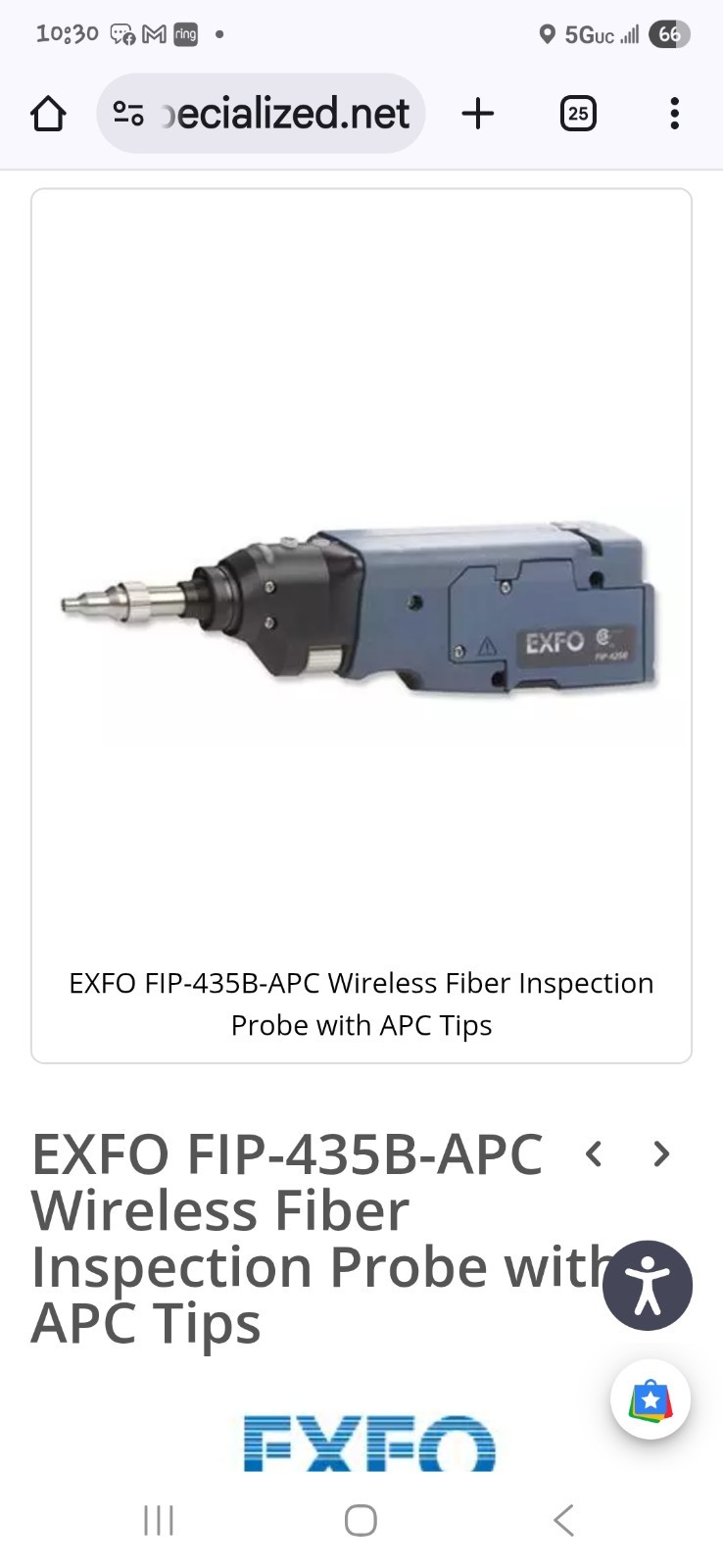
Task: Open the Messenger notification icon
Action: pos(120,33)
